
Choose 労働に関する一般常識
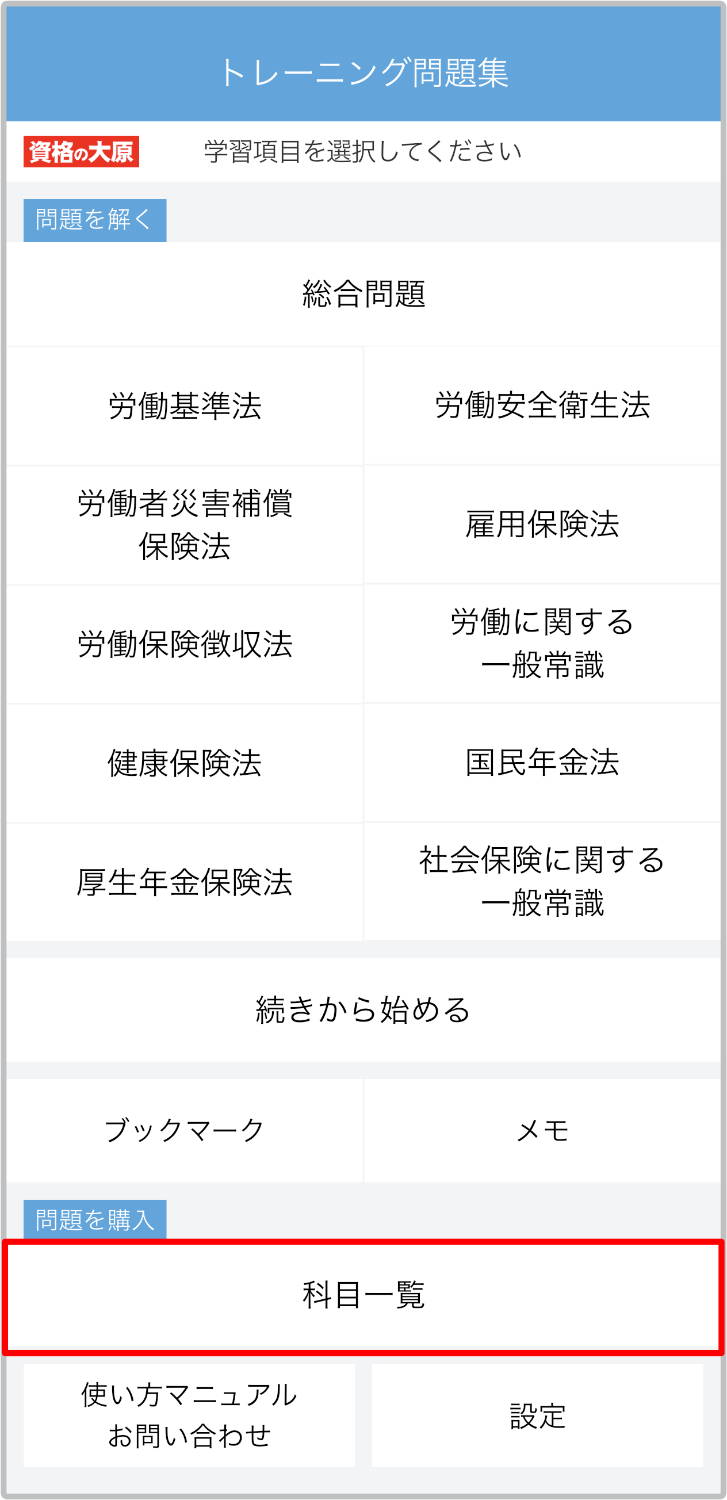542,644
